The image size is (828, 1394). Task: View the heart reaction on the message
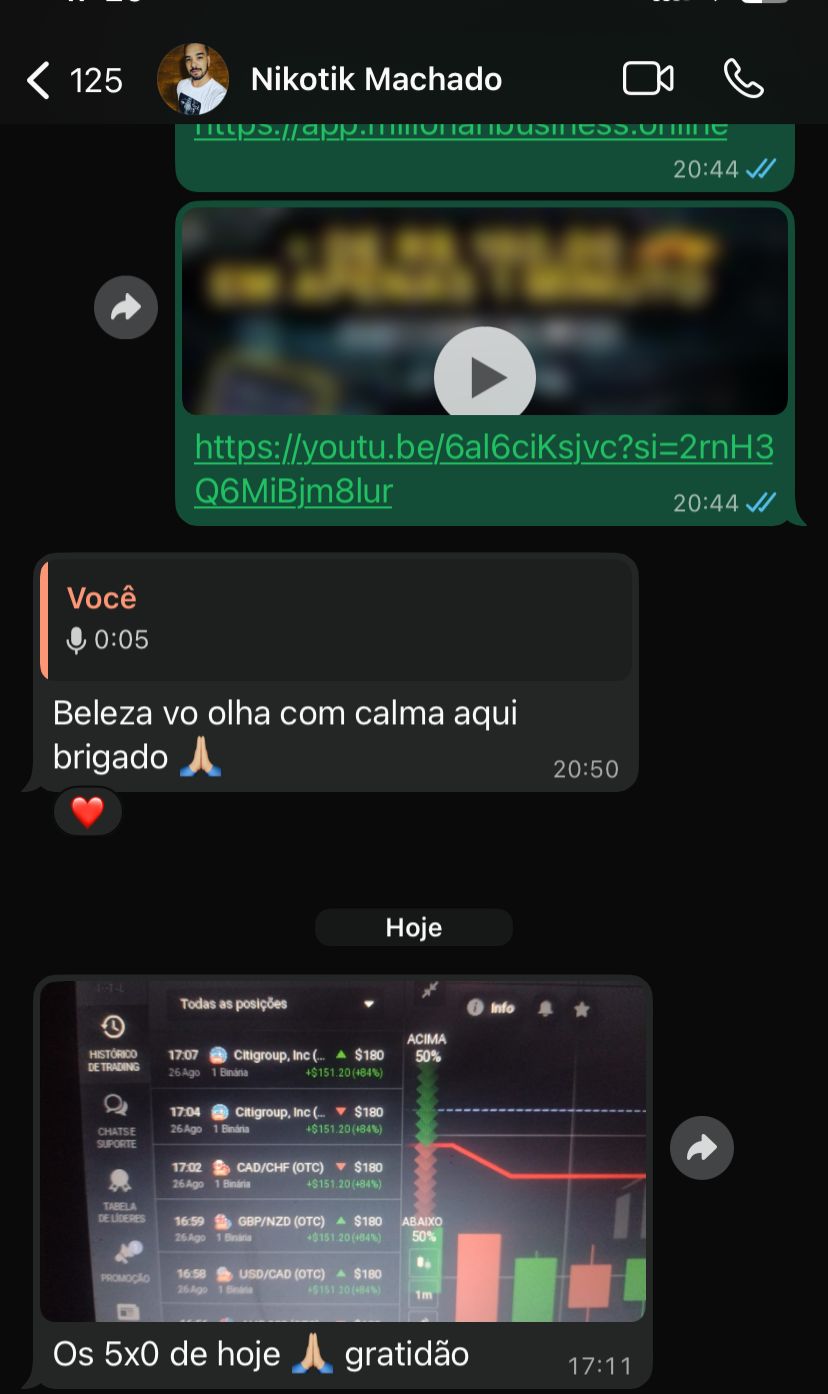tap(88, 812)
